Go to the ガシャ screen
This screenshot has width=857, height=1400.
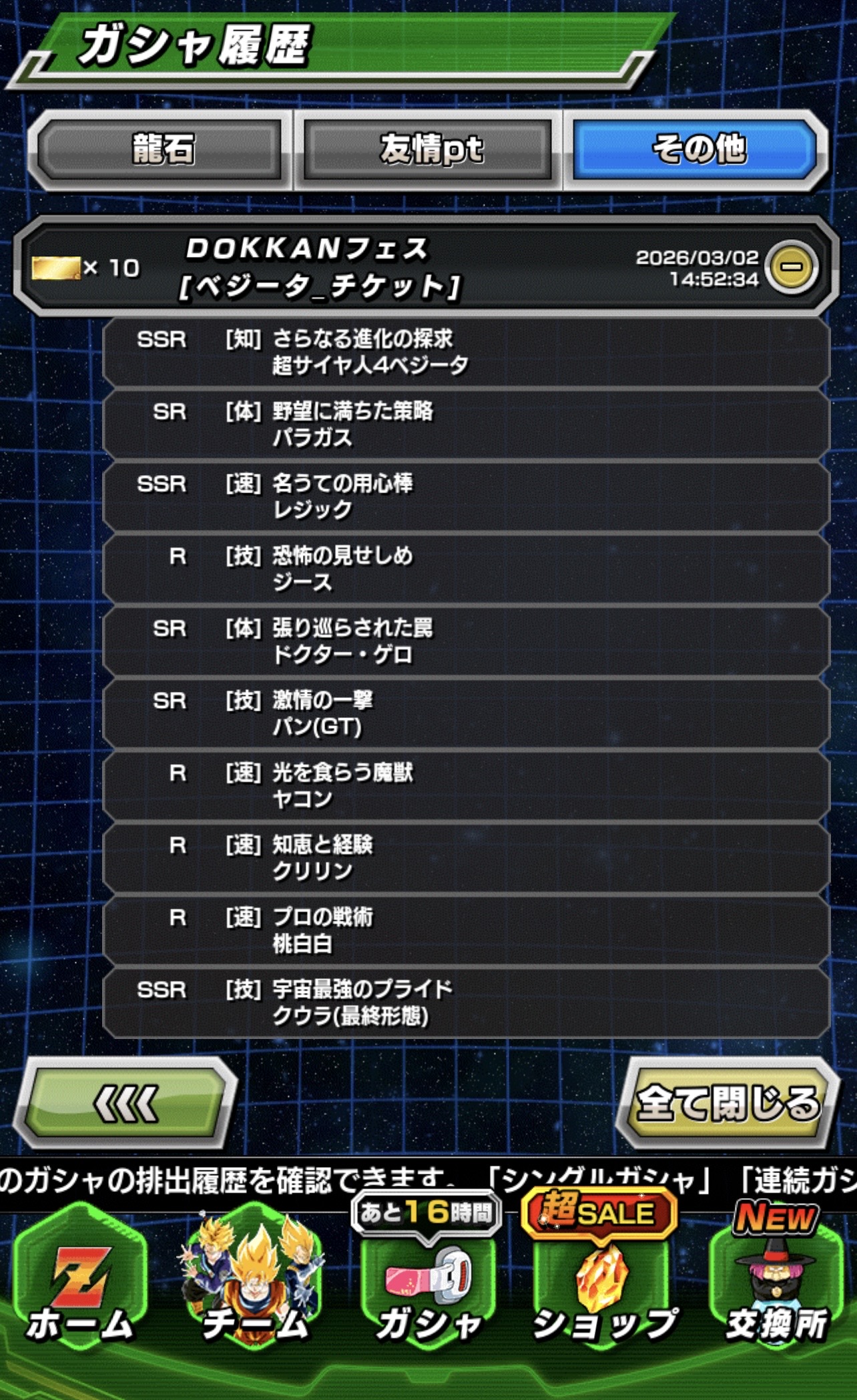point(427,1295)
